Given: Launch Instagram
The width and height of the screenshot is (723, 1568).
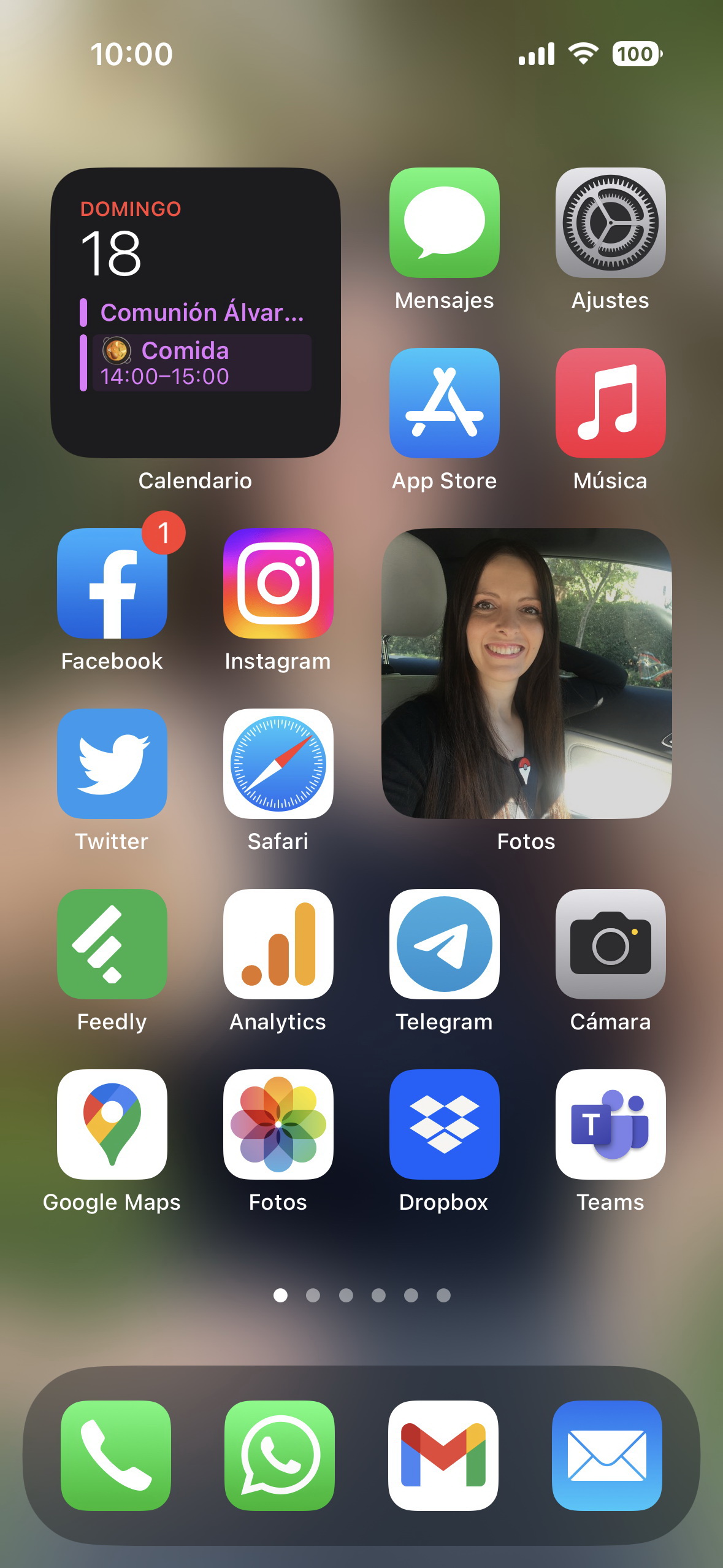Looking at the screenshot, I should [278, 583].
